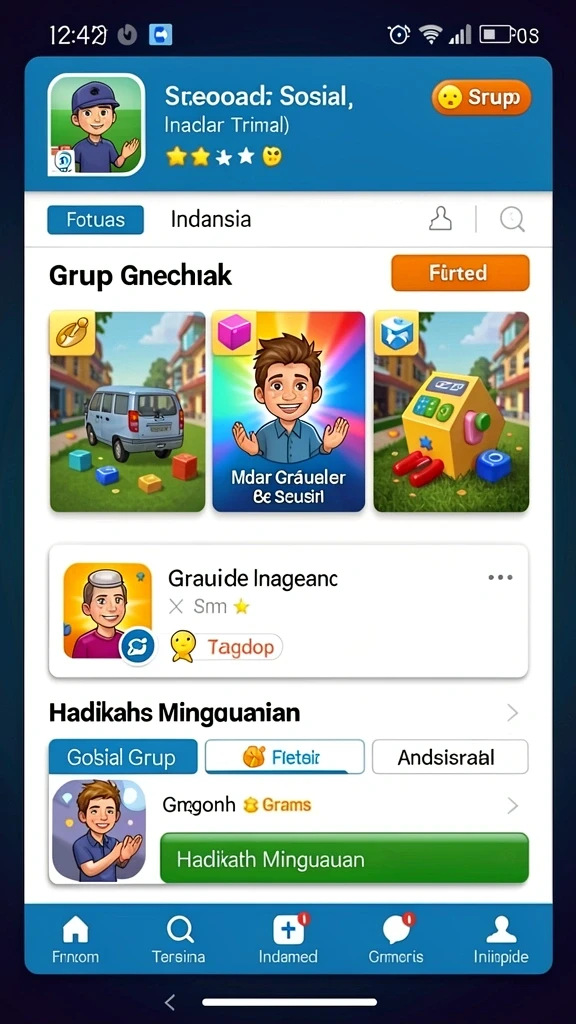Tap the orange Srup button
This screenshot has height=1024, width=576.
tap(481, 97)
